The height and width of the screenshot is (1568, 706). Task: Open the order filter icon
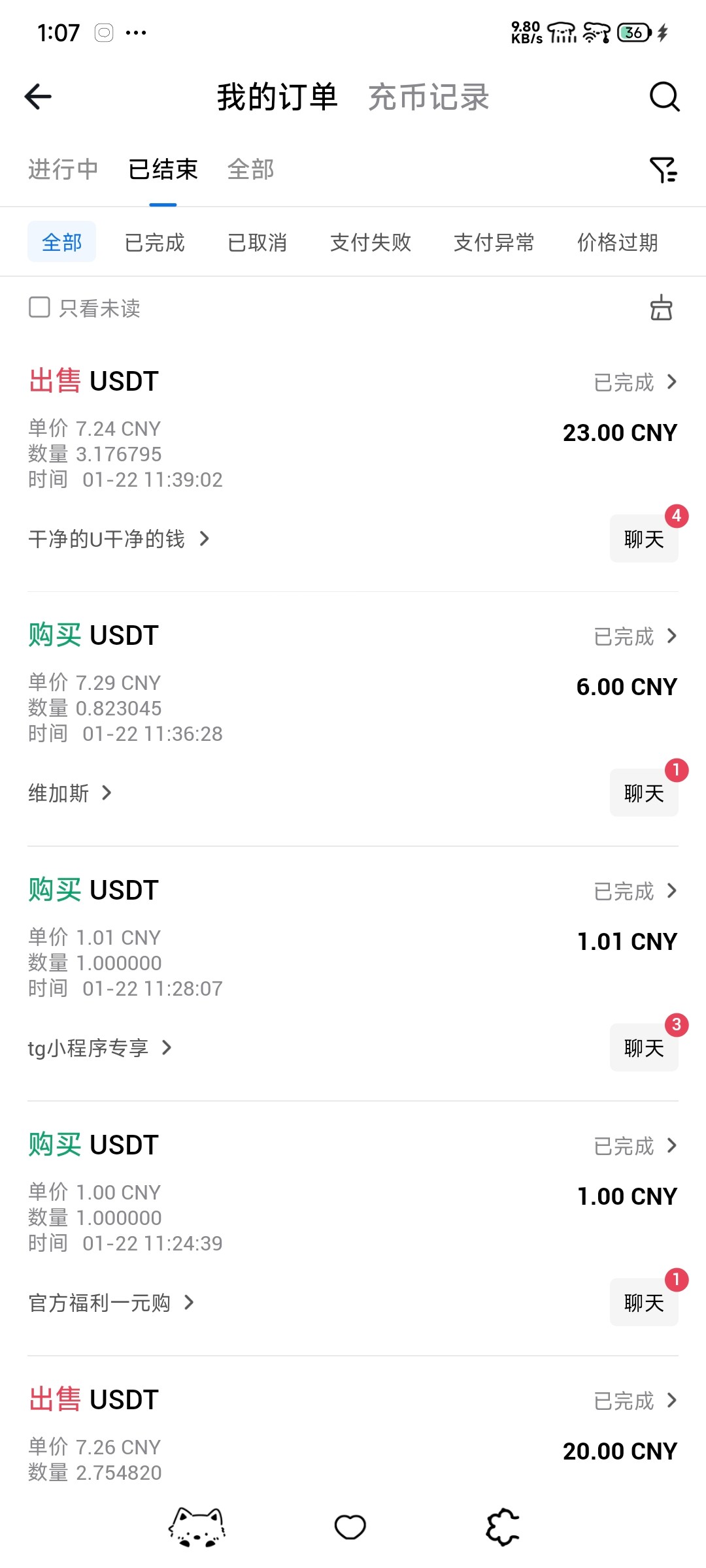(x=663, y=170)
